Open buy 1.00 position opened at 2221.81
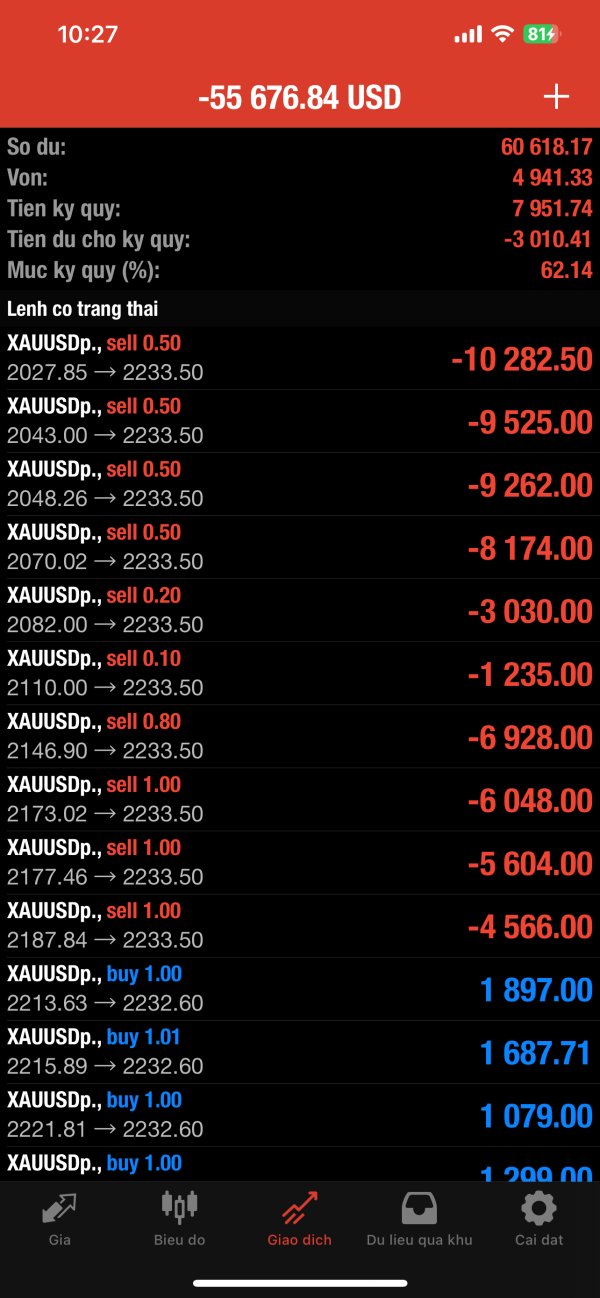 coord(300,1114)
